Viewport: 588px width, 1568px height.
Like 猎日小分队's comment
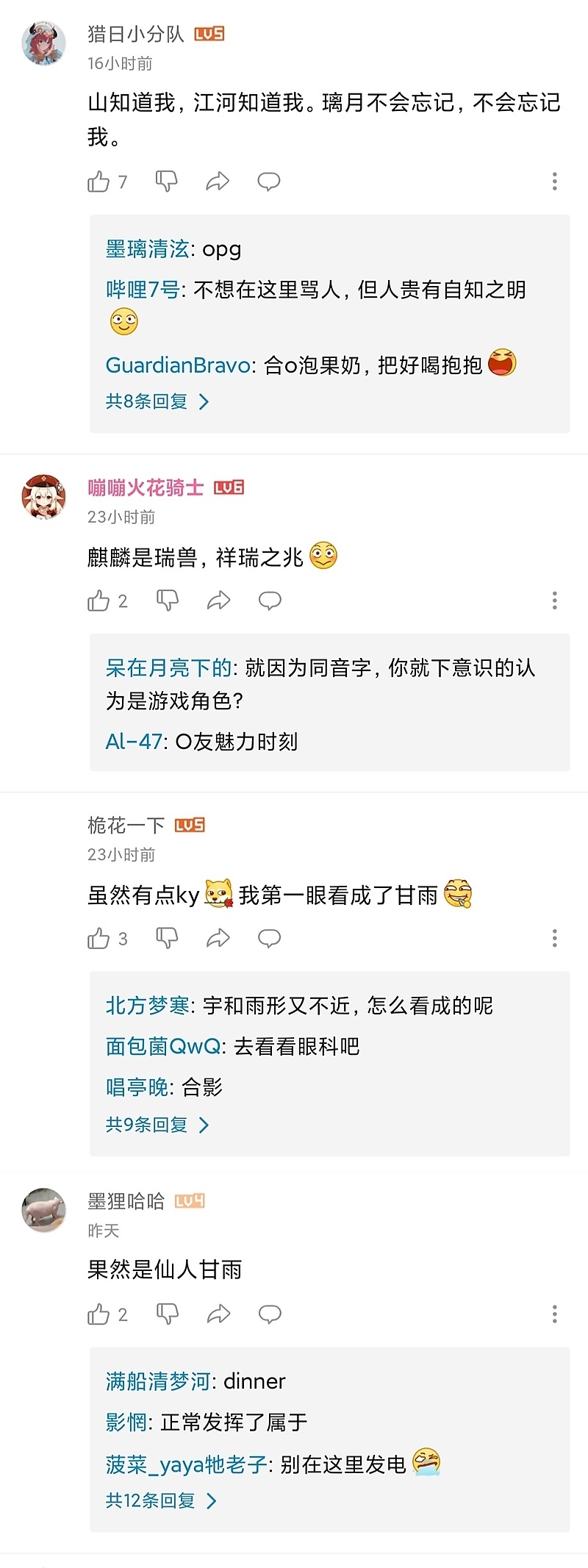[x=98, y=182]
